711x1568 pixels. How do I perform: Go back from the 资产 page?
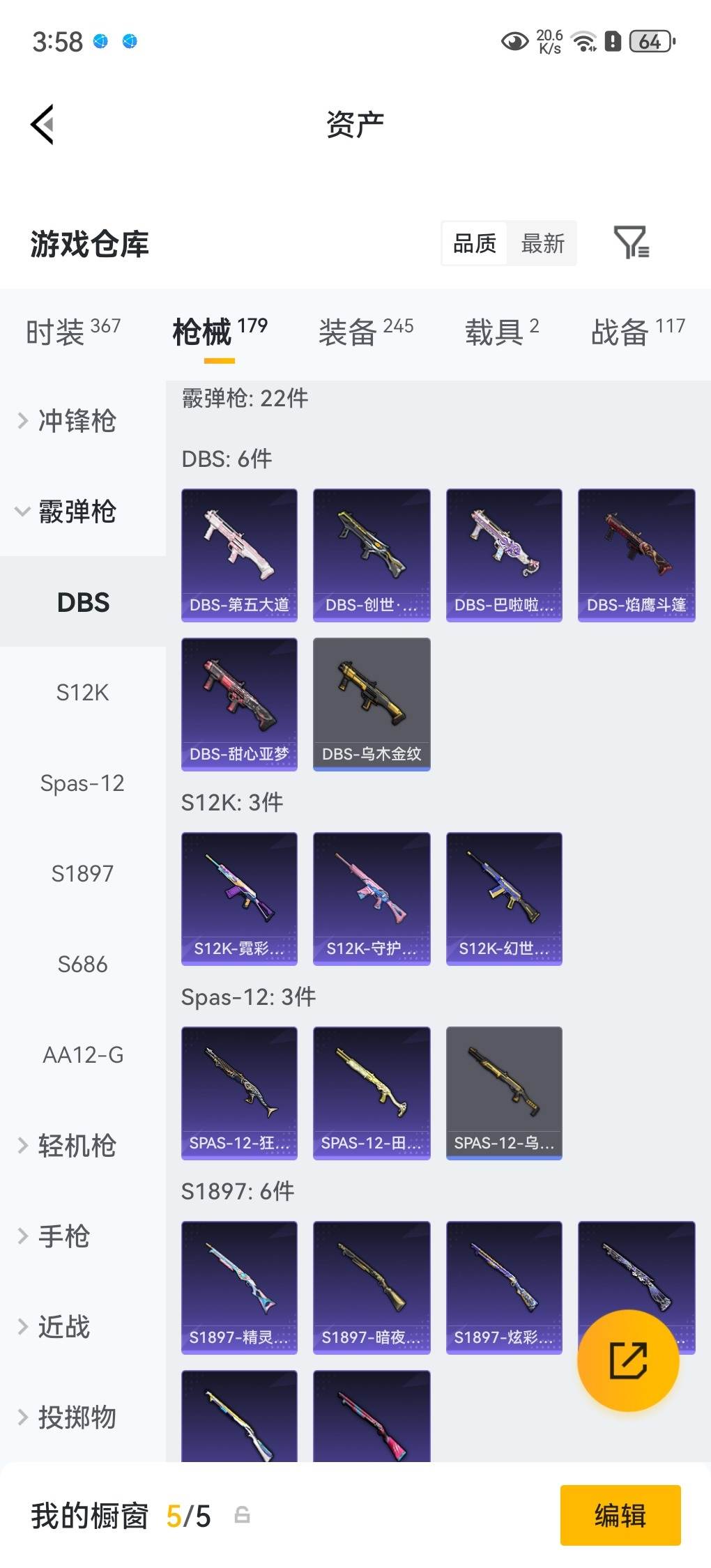coord(43,125)
